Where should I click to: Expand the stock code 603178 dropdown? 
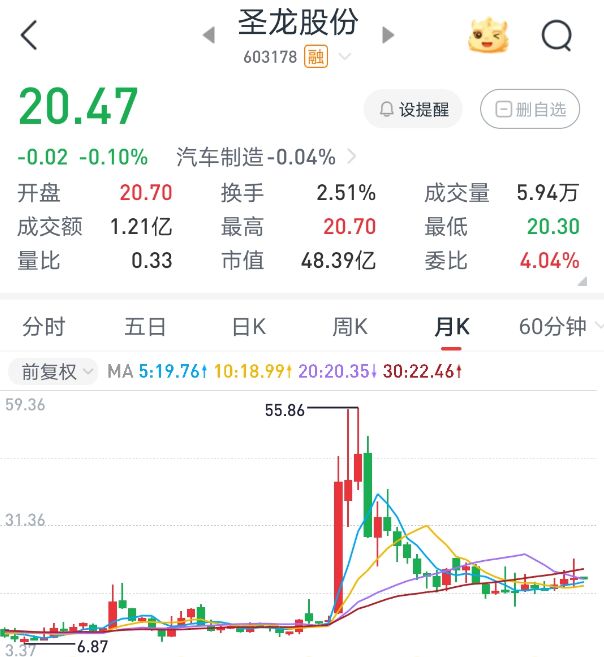click(x=345, y=57)
